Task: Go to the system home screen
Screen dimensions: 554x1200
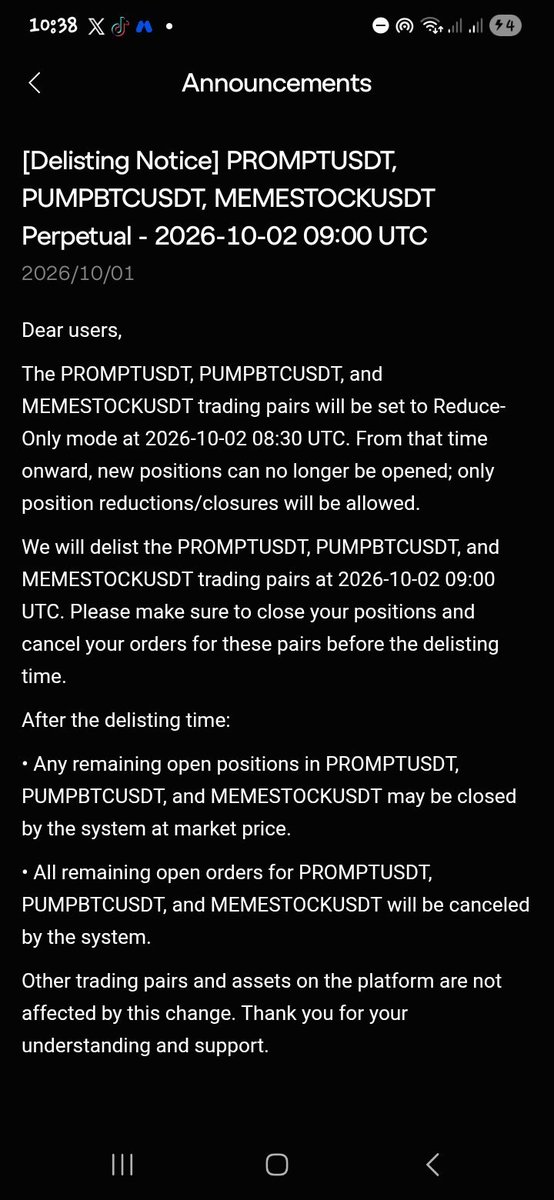Action: 277,1164
